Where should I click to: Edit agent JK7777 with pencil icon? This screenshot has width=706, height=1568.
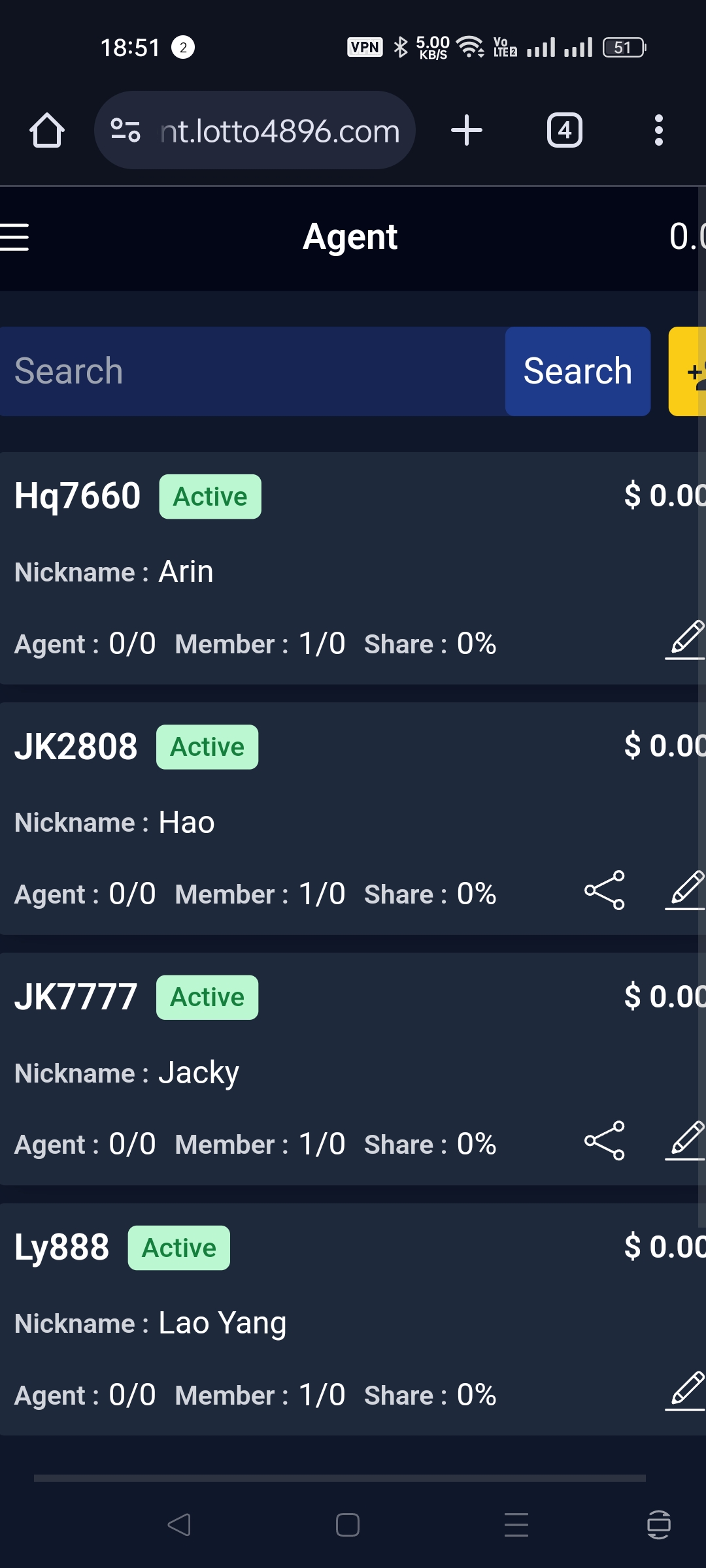coord(685,1141)
